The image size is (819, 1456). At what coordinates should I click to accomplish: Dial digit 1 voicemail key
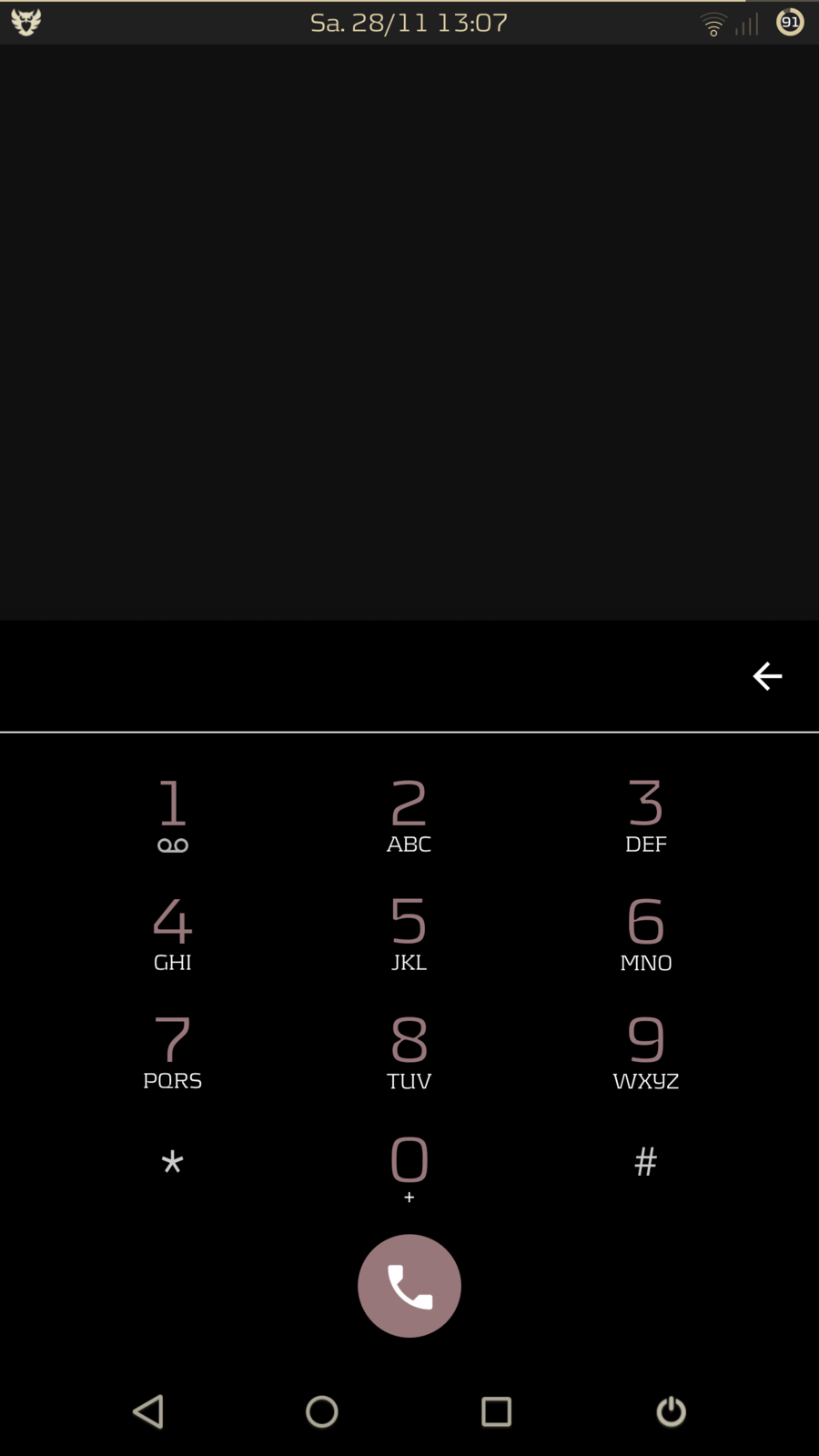point(172,815)
